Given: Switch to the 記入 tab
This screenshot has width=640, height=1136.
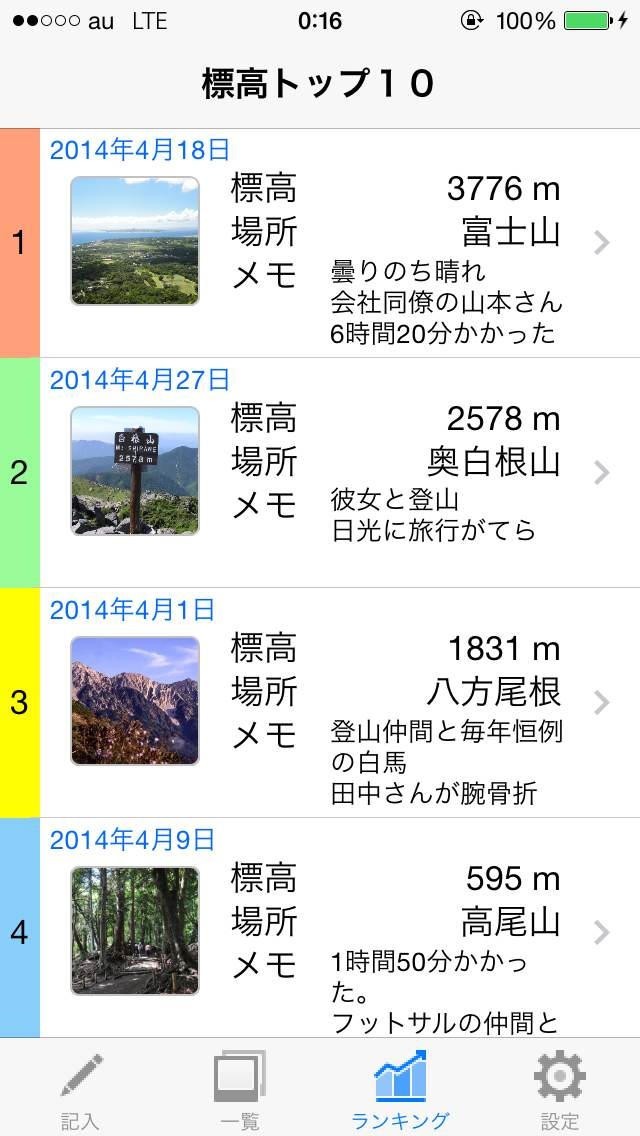Looking at the screenshot, I should pos(80,1089).
